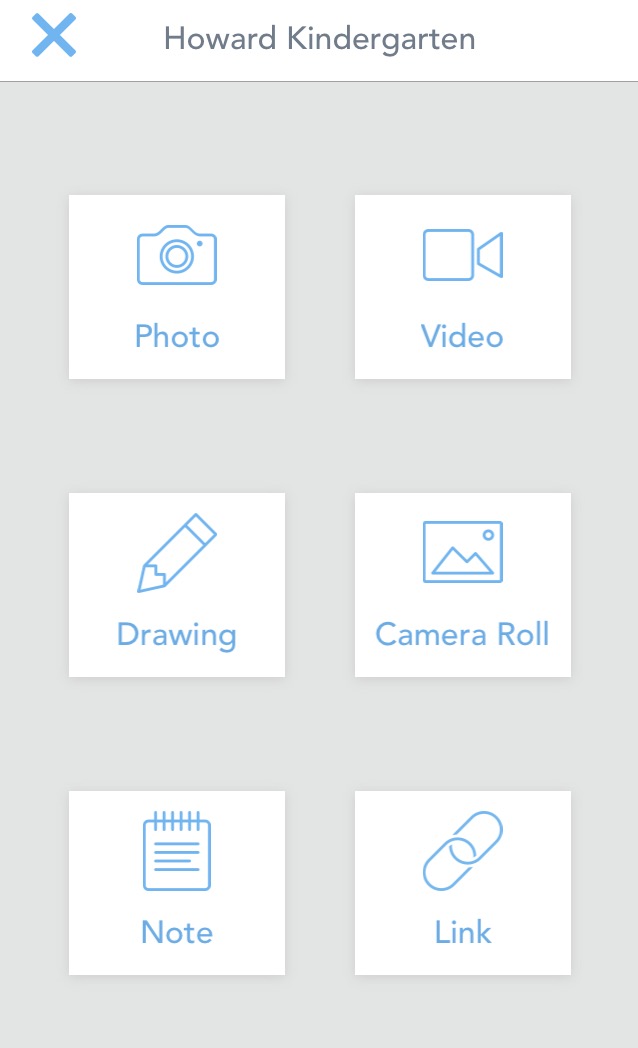Choose Photo to take a picture
The height and width of the screenshot is (1048, 638).
[x=177, y=287]
